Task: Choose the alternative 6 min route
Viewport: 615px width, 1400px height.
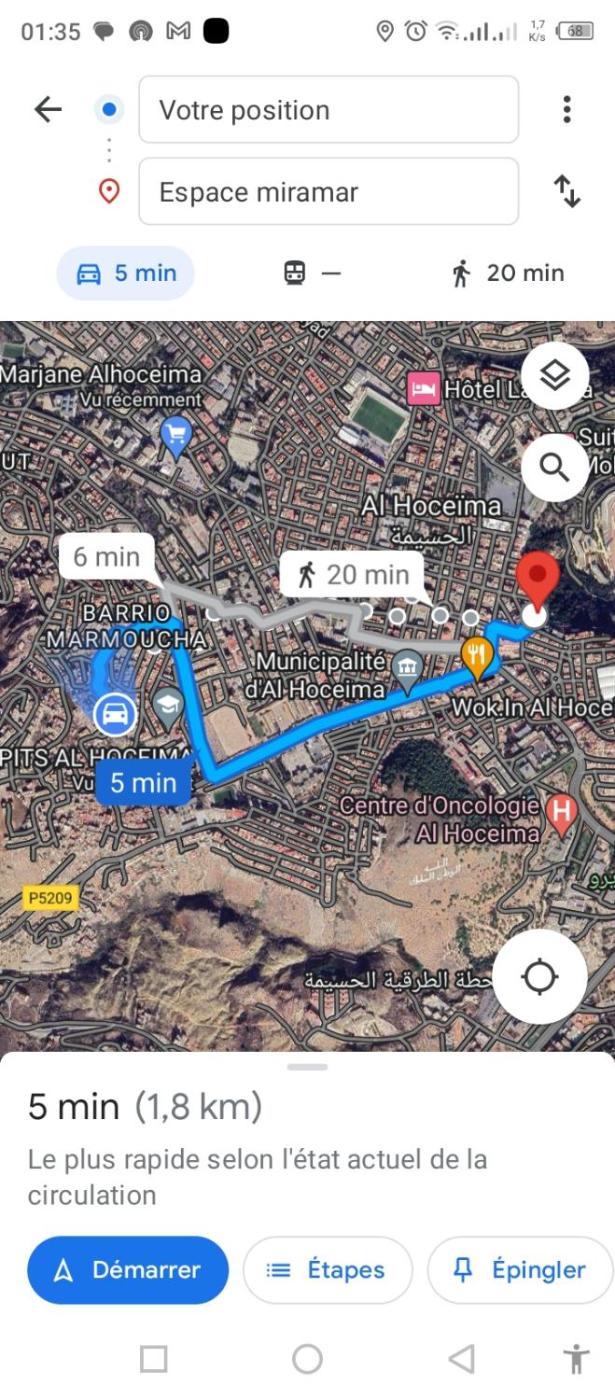Action: (106, 557)
